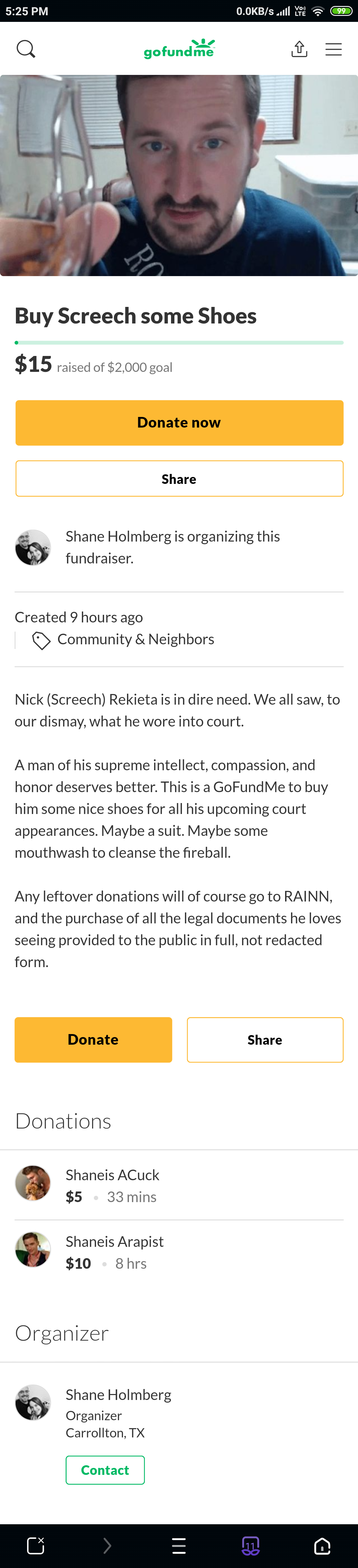Open the hamburger menu

pyautogui.click(x=333, y=49)
